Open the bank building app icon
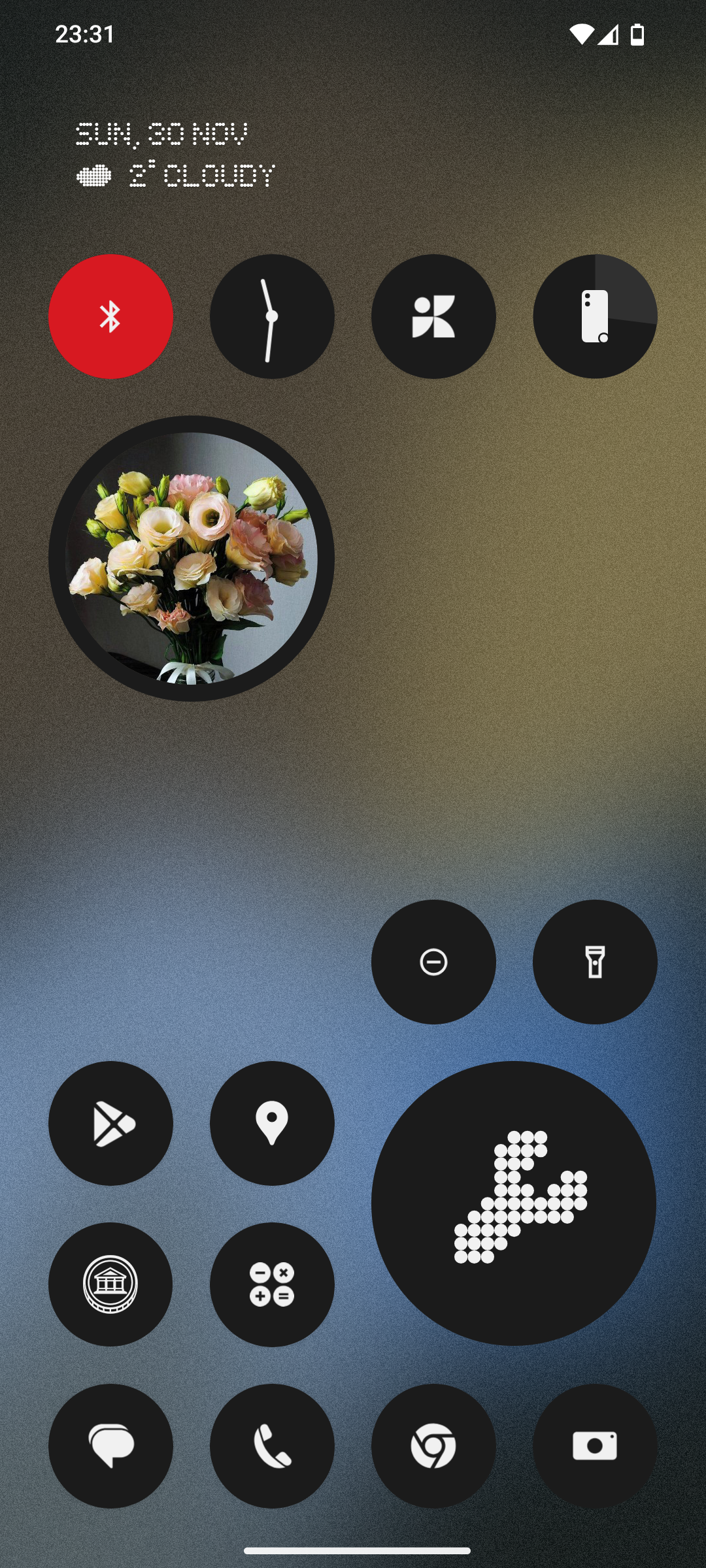Viewport: 706px width, 1568px height. [110, 1284]
